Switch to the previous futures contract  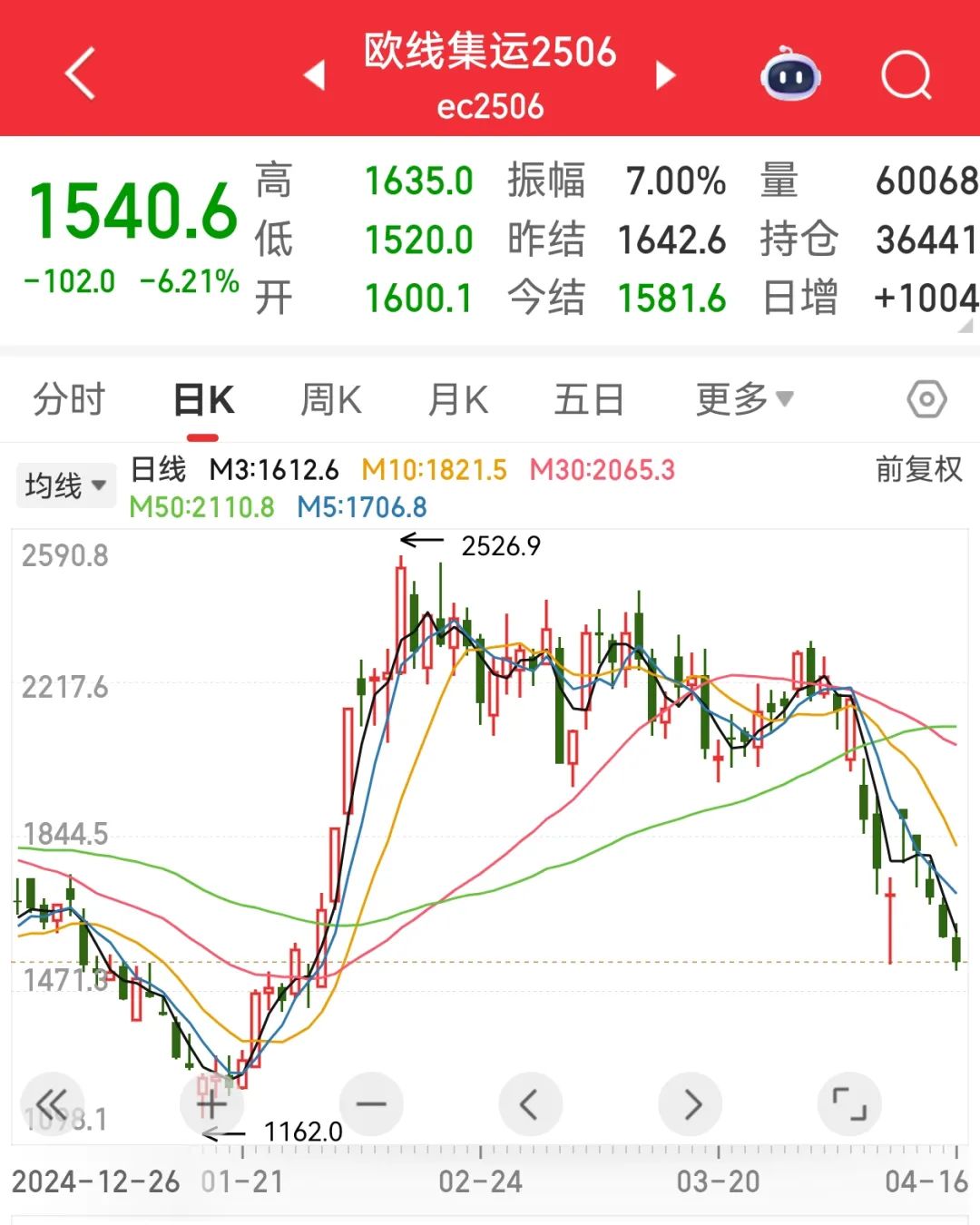[314, 74]
